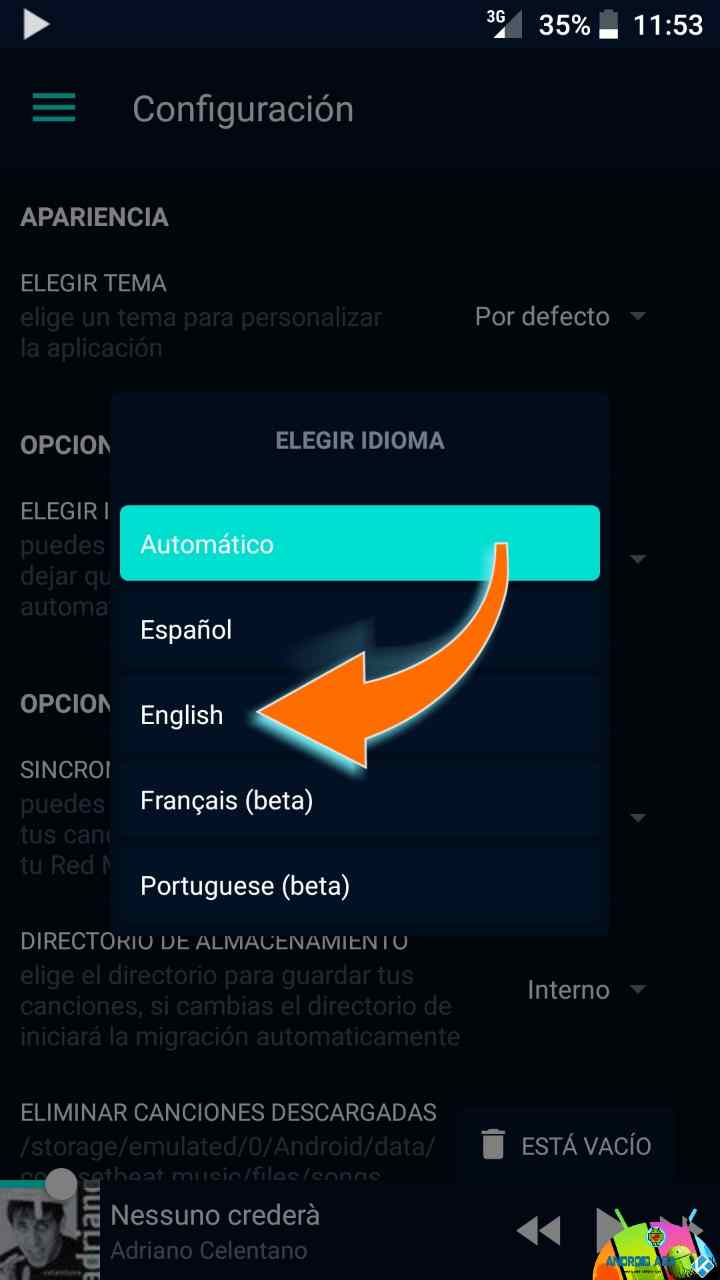Open the Interno storage directory dropdown
The height and width of the screenshot is (1280, 720).
point(586,990)
